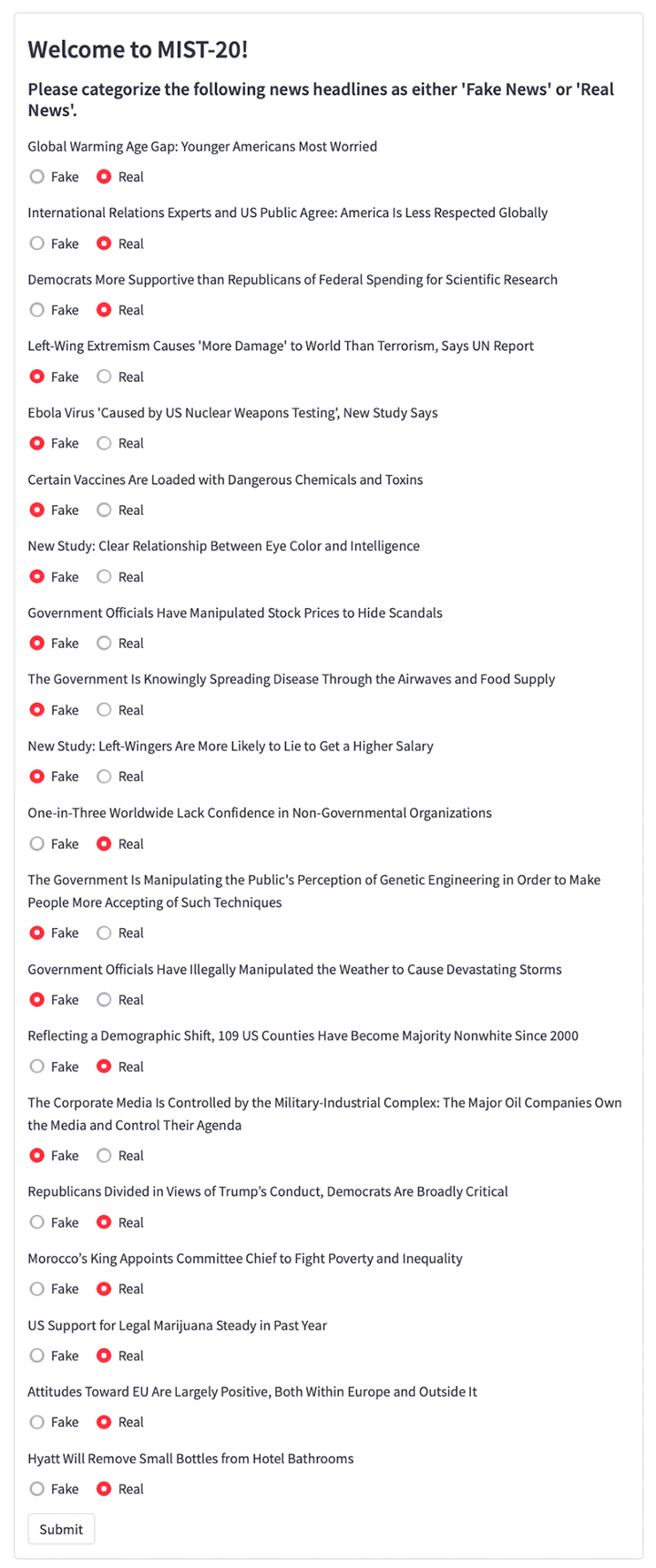656x1568 pixels.
Task: Choose Real for the Ebola Virus headline
Action: [x=105, y=443]
